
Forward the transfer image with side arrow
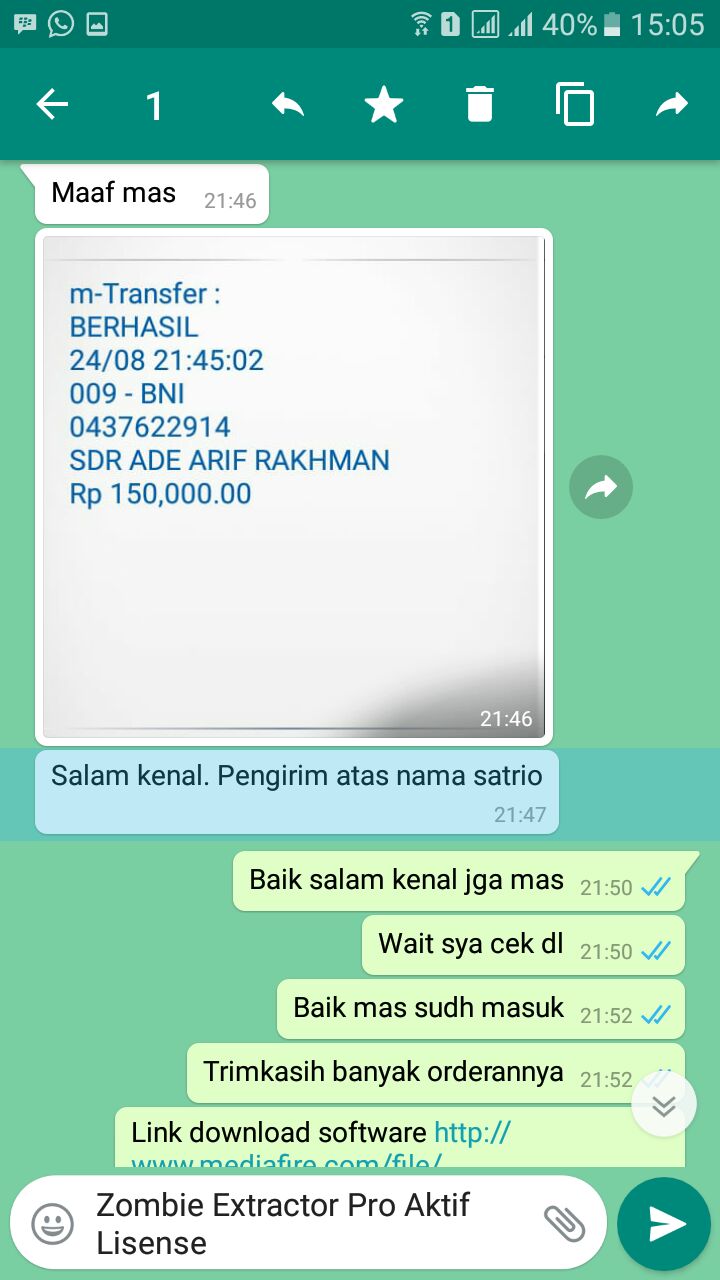click(x=601, y=487)
